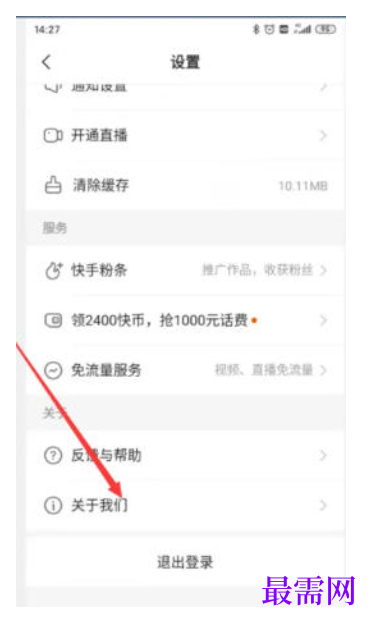
Task: Open the 开通直播 setting
Action: pos(185,136)
